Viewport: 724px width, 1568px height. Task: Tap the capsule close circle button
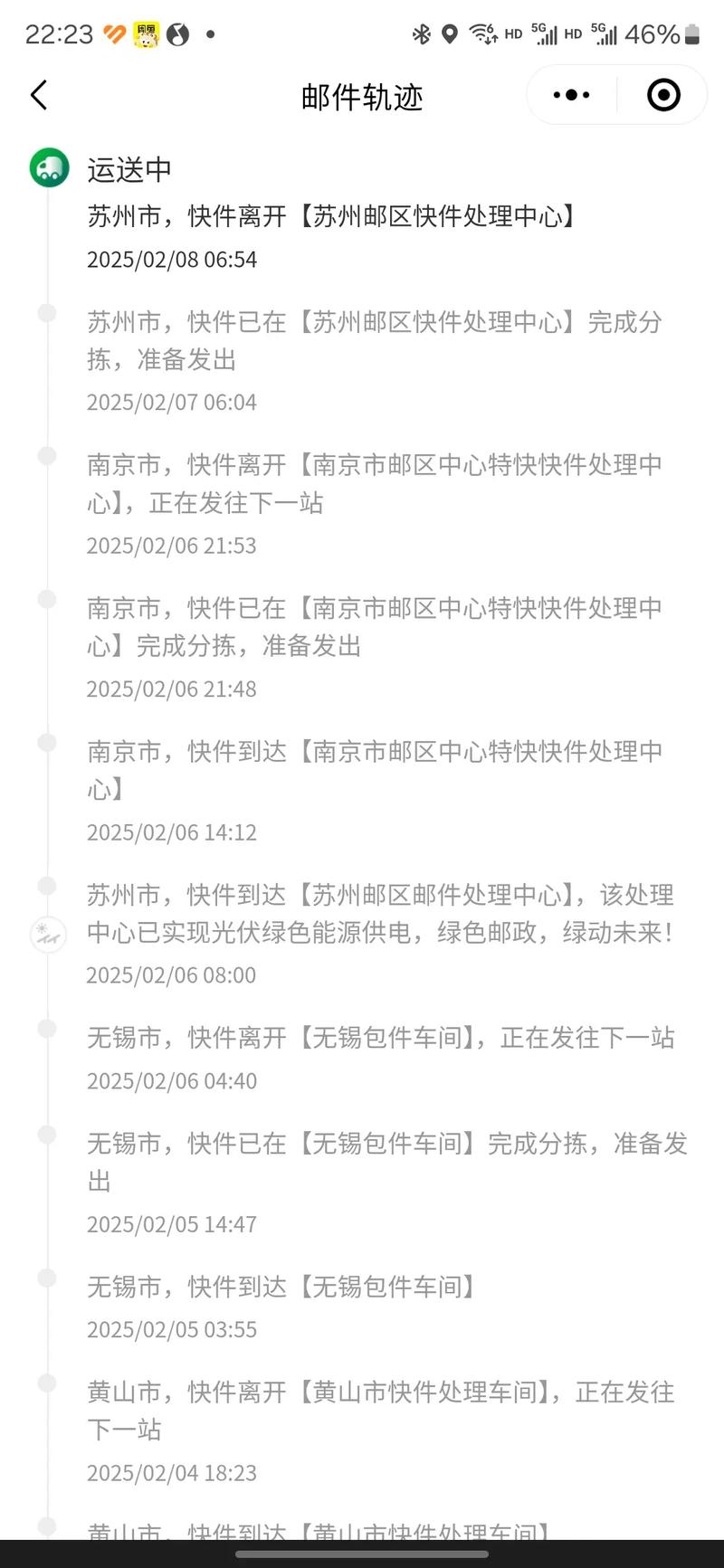pyautogui.click(x=662, y=94)
